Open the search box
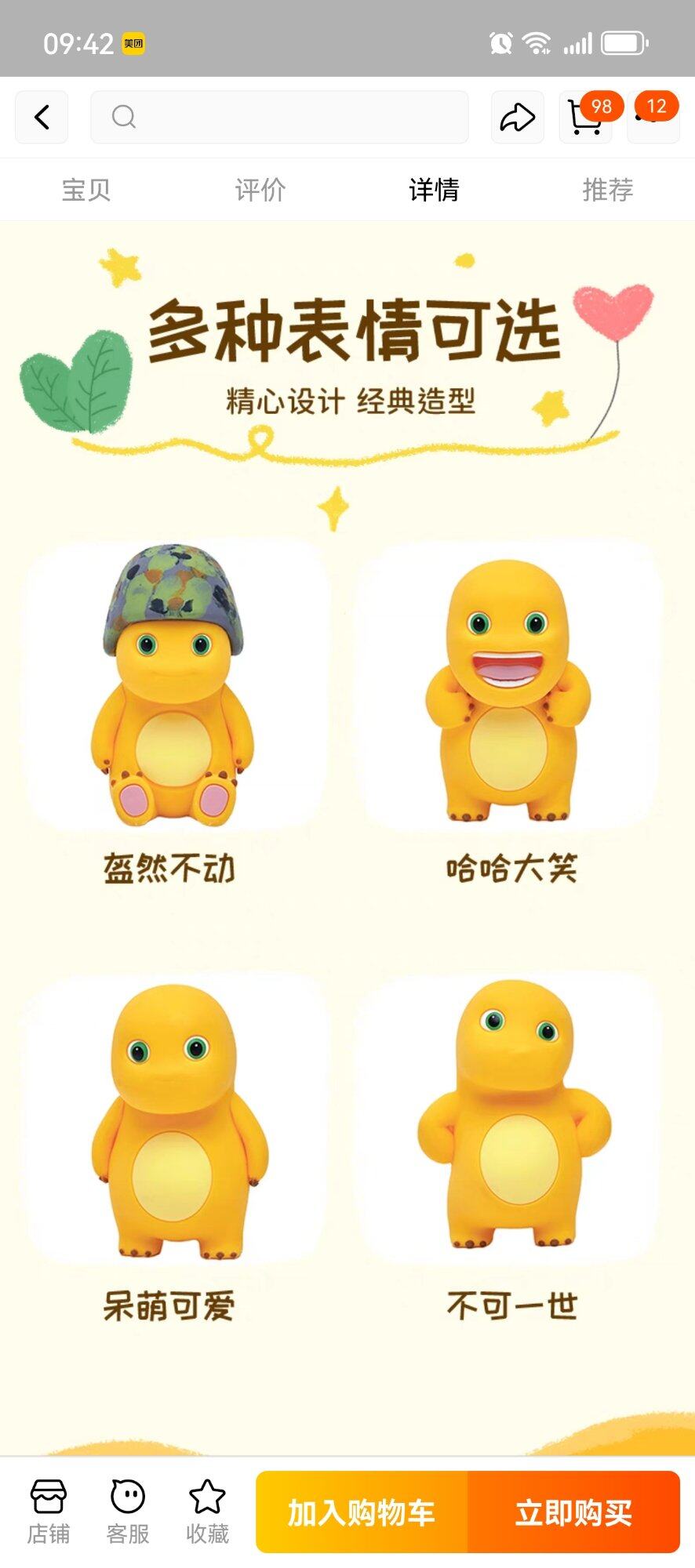Image resolution: width=695 pixels, height=1568 pixels. [279, 118]
